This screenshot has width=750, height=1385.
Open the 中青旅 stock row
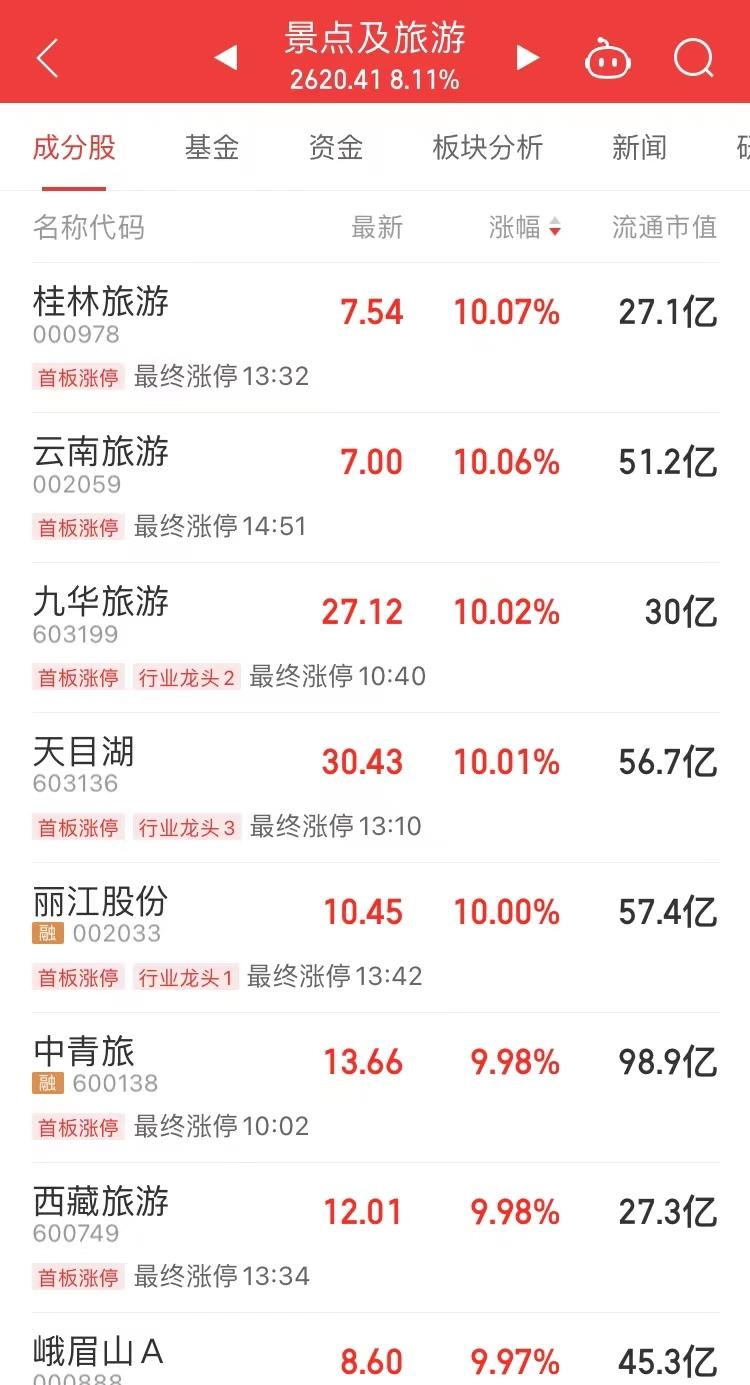375,1088
